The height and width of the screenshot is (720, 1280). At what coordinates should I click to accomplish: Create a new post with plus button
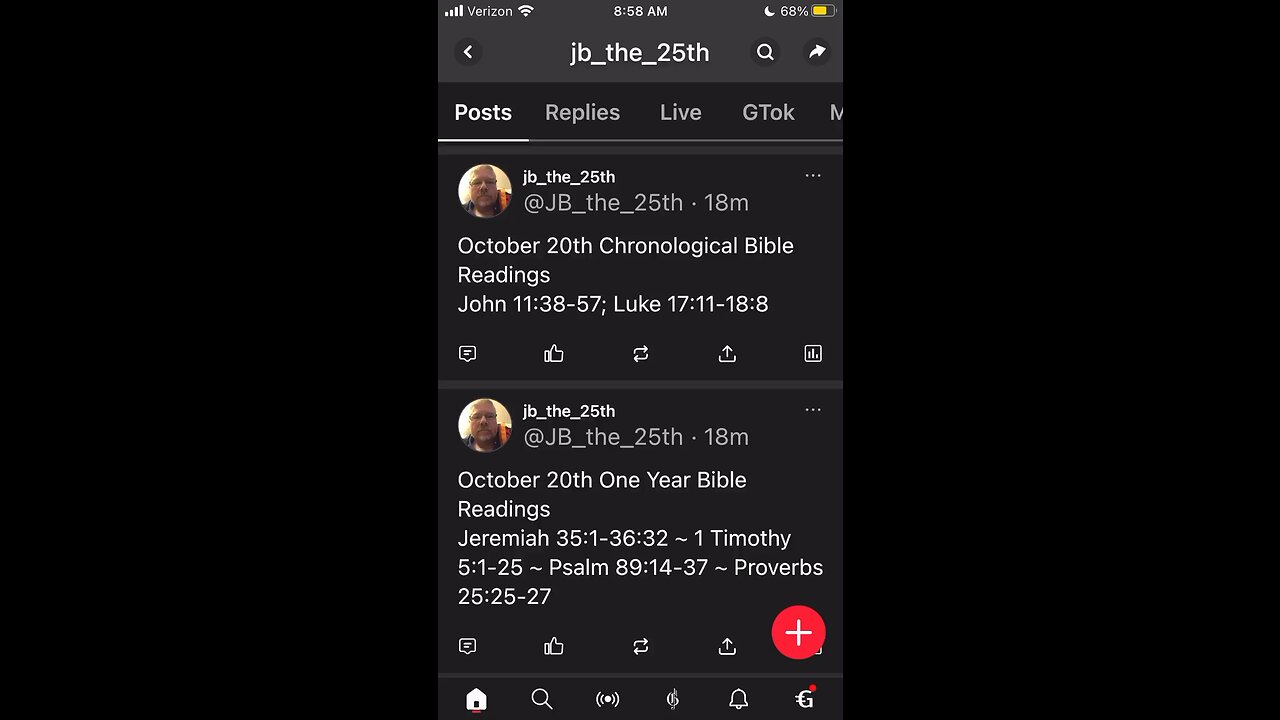[x=798, y=632]
